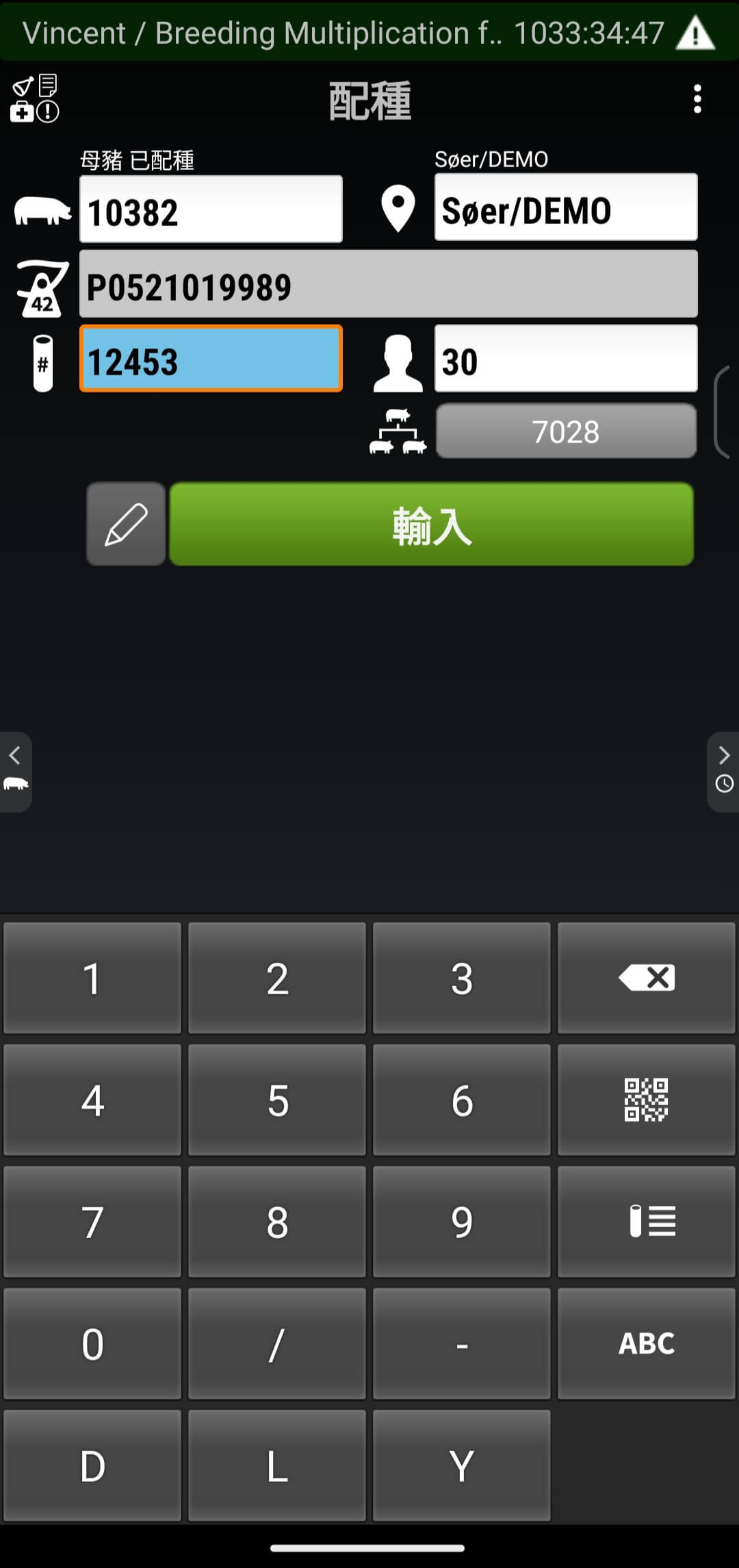
Task: Open the right history side panel
Action: (x=723, y=772)
